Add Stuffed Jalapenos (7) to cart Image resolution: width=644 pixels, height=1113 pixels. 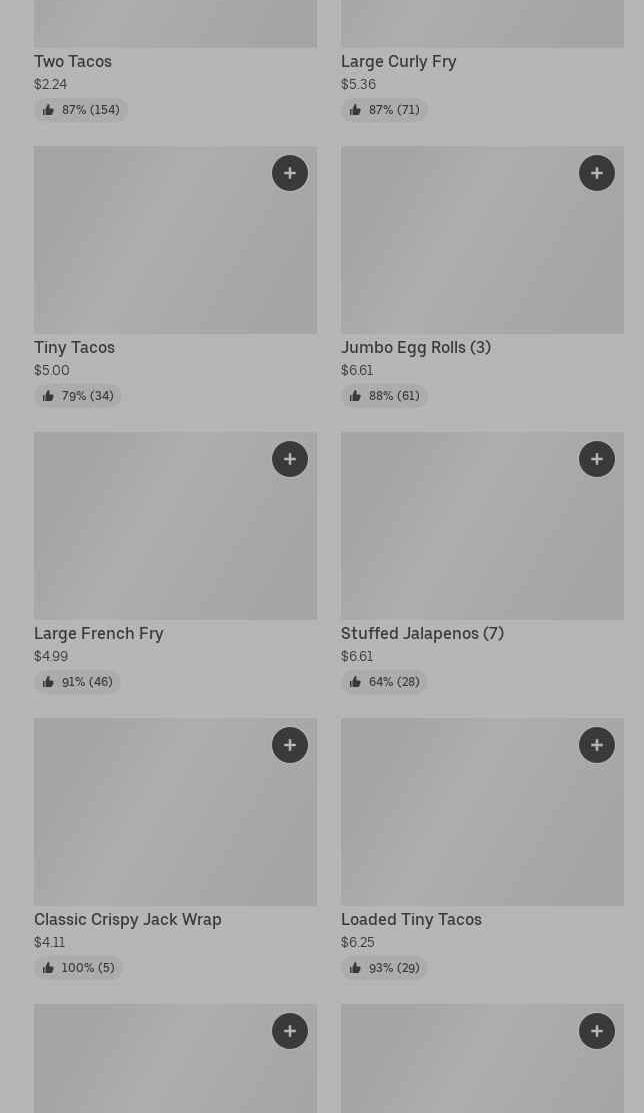(597, 459)
